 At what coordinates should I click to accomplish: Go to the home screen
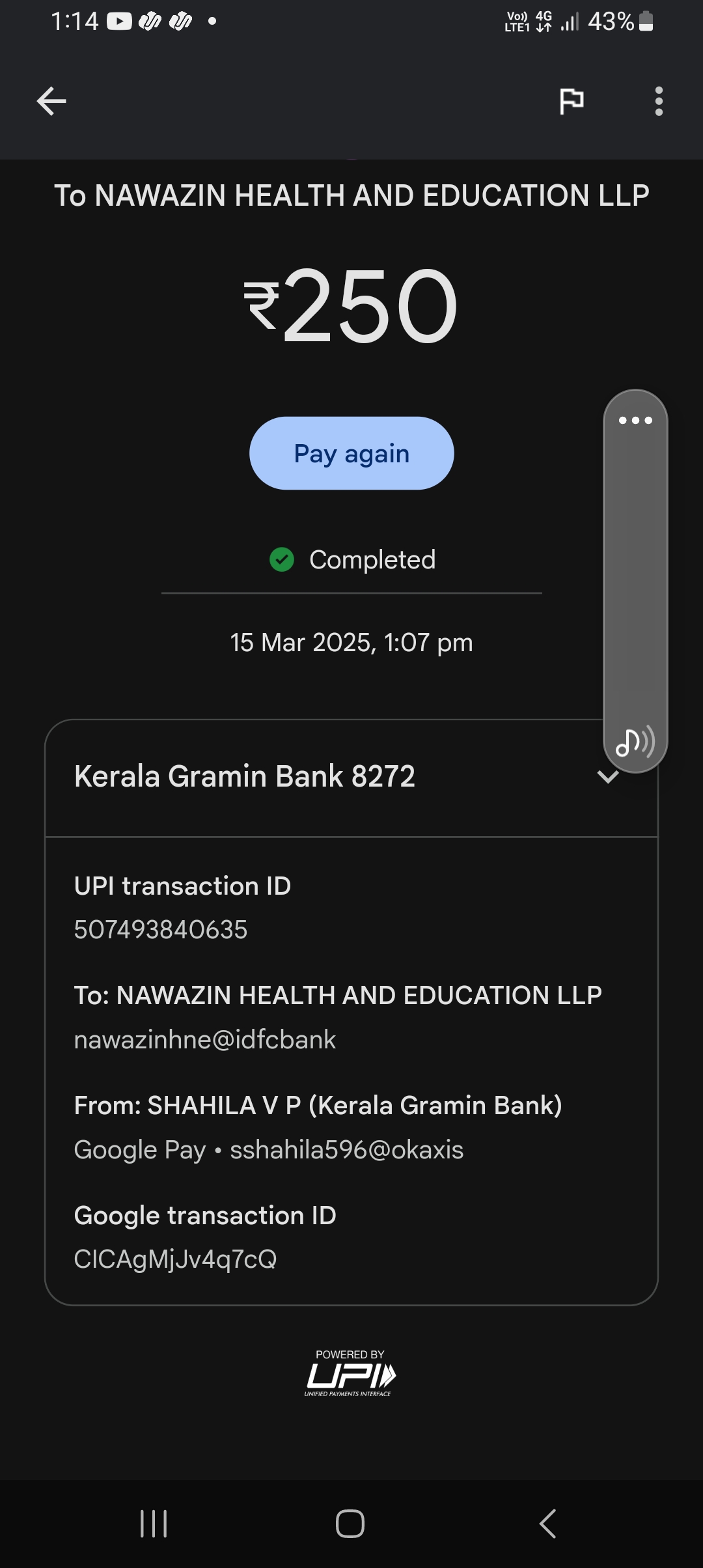coord(350,1524)
